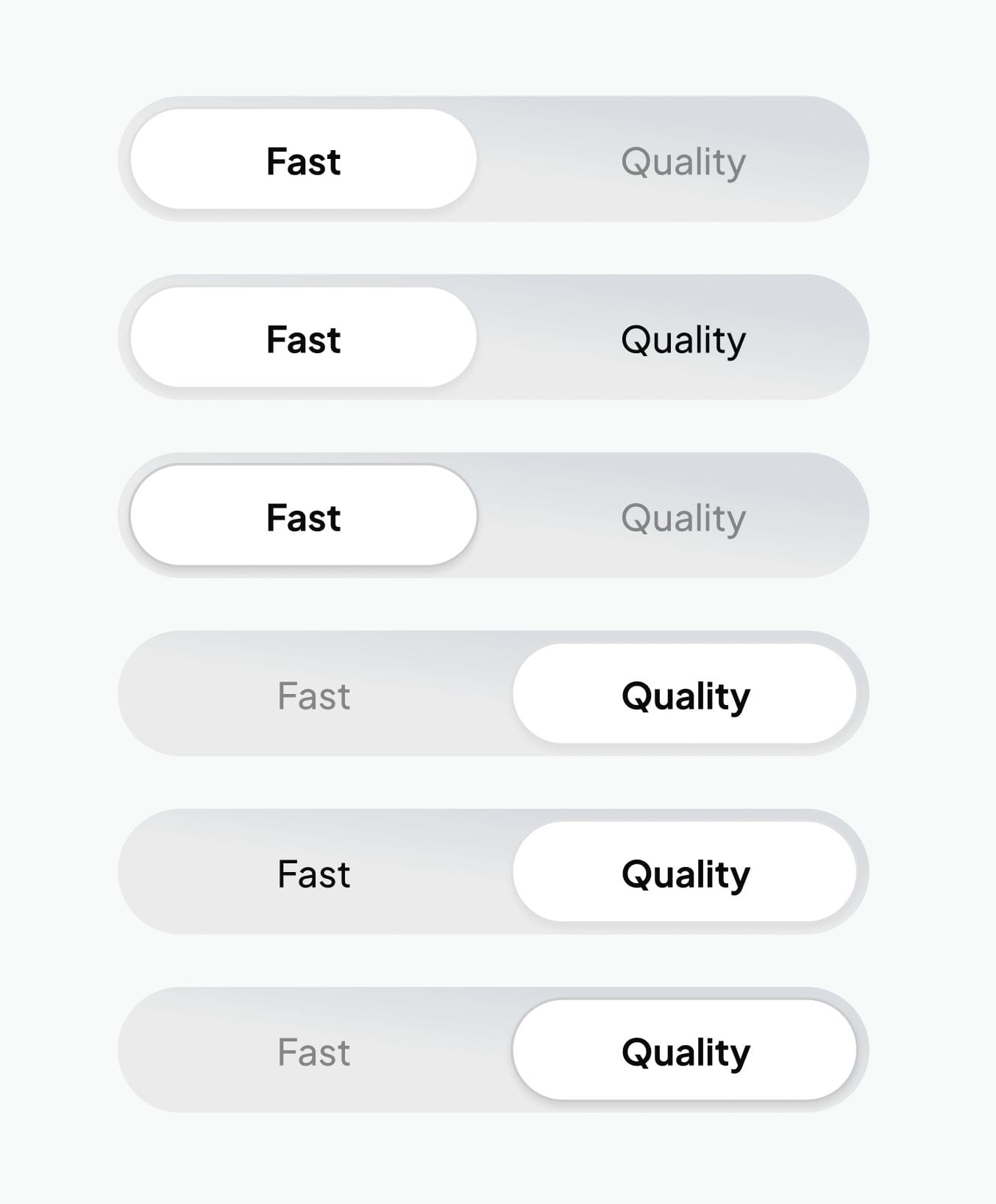996x1204 pixels.
Task: Switch the third toggle to Quality
Action: (684, 516)
